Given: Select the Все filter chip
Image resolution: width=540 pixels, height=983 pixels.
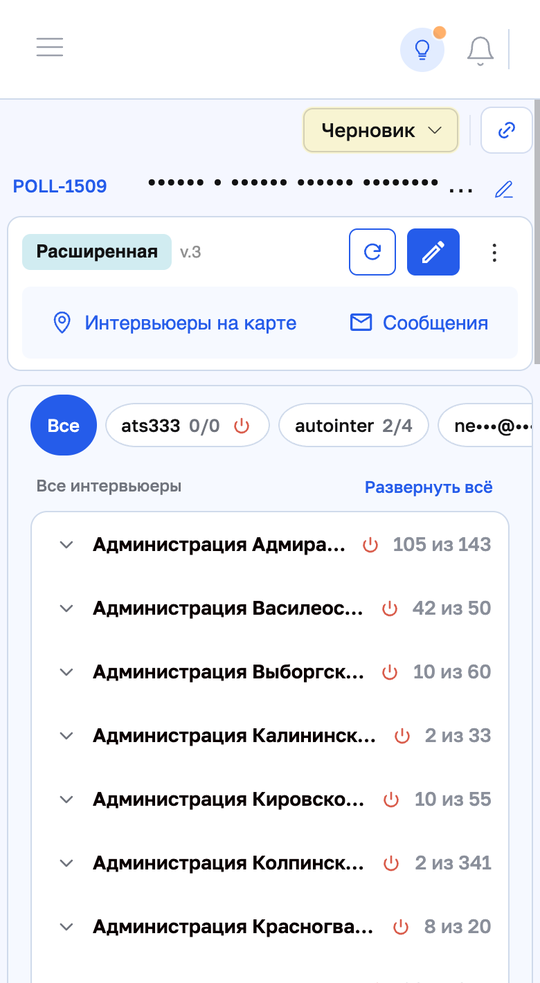Looking at the screenshot, I should (x=63, y=426).
